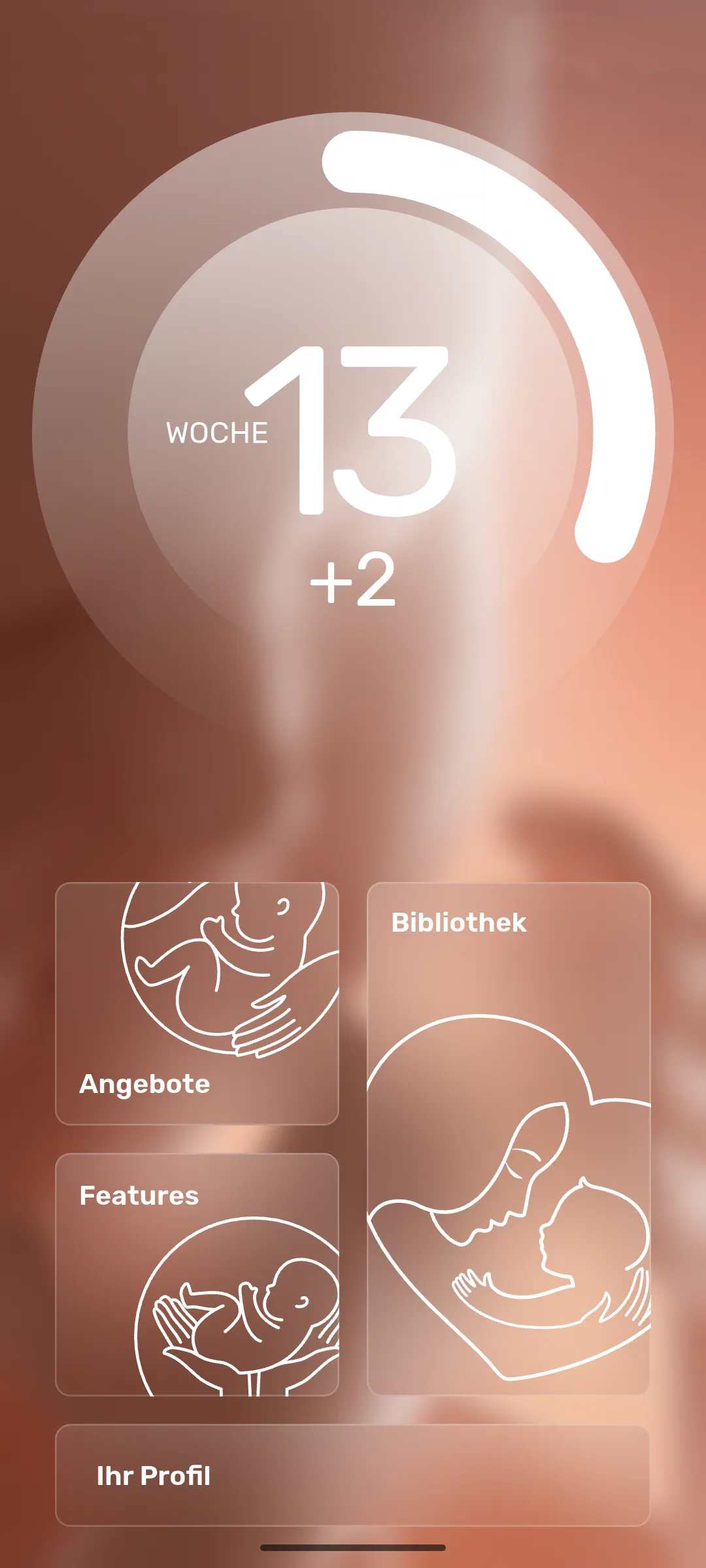The height and width of the screenshot is (1568, 706).
Task: Go to Ihr Profil
Action: 352,1475
